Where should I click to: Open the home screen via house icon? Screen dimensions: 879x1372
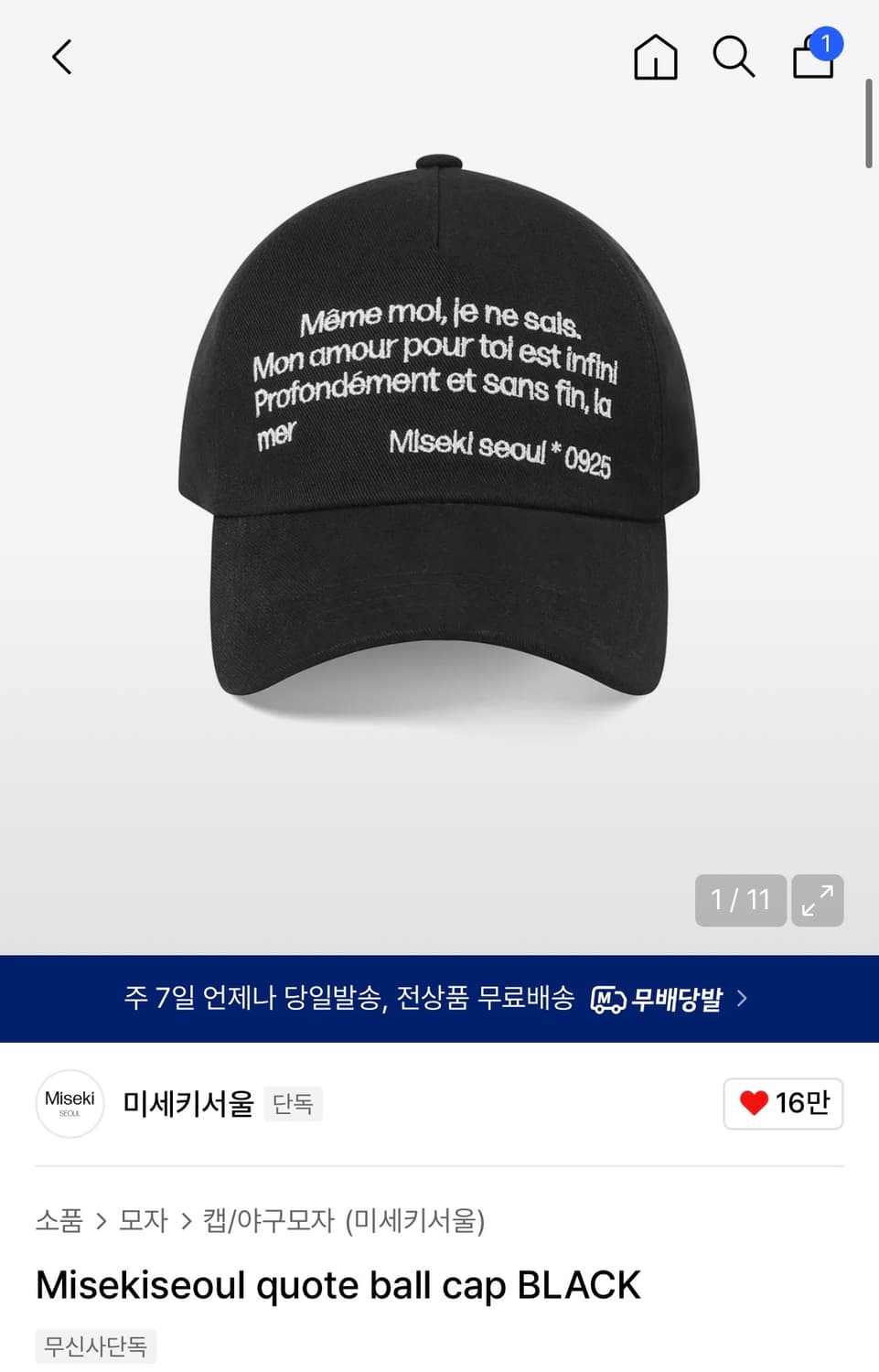point(655,57)
